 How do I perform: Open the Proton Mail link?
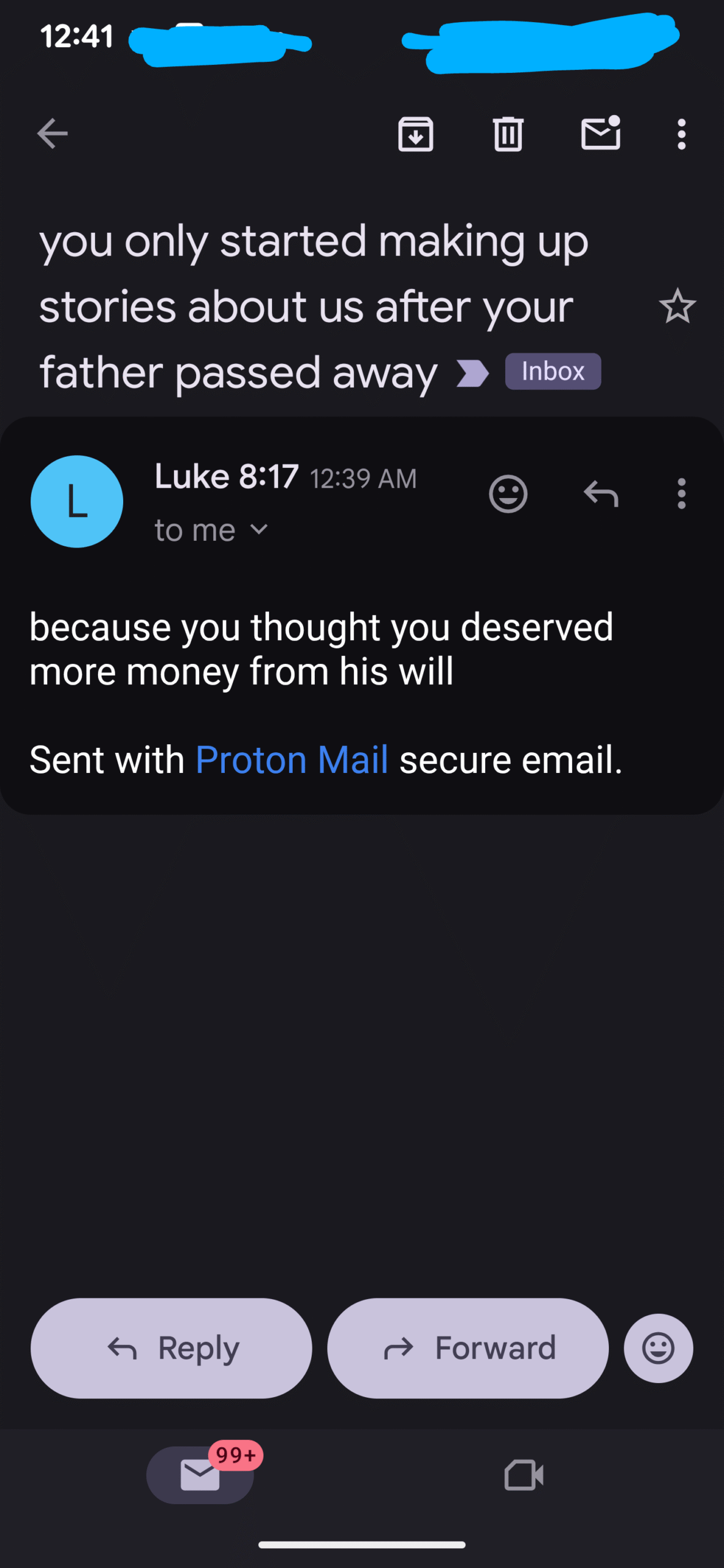[x=292, y=759]
